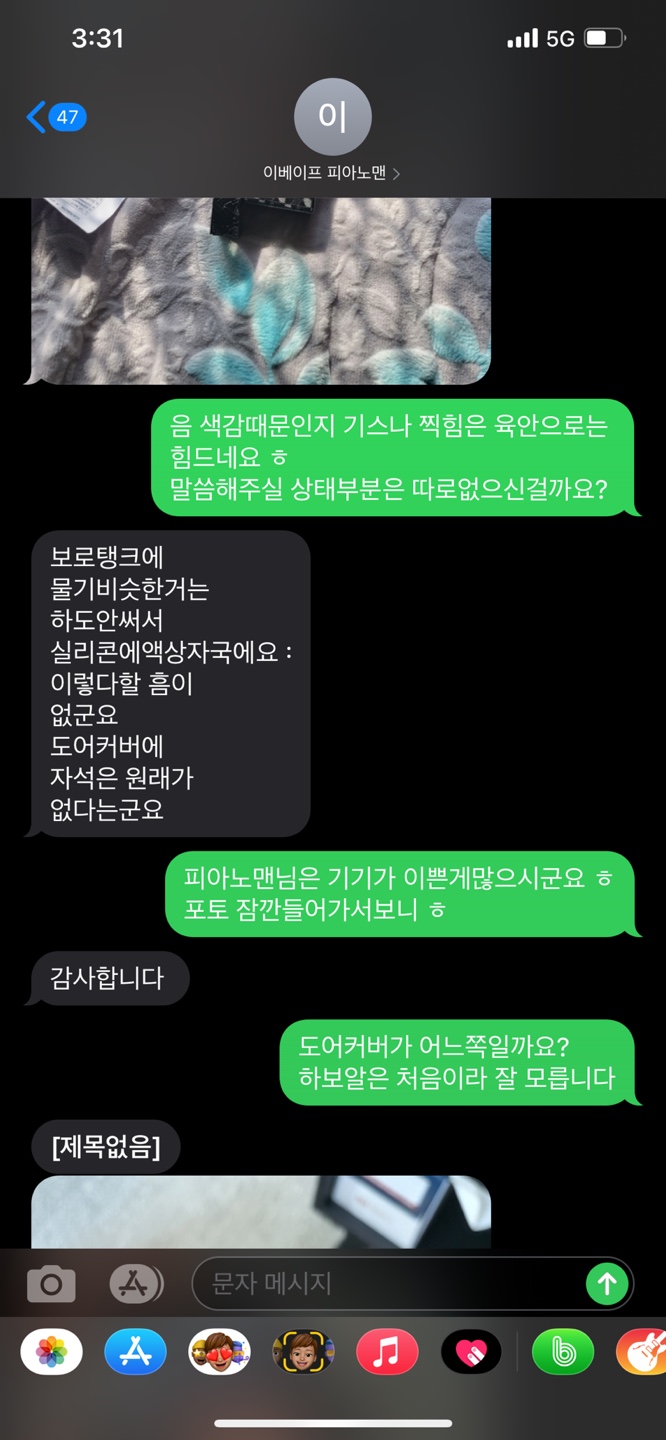Open the Memoji stickers app

(x=219, y=1354)
